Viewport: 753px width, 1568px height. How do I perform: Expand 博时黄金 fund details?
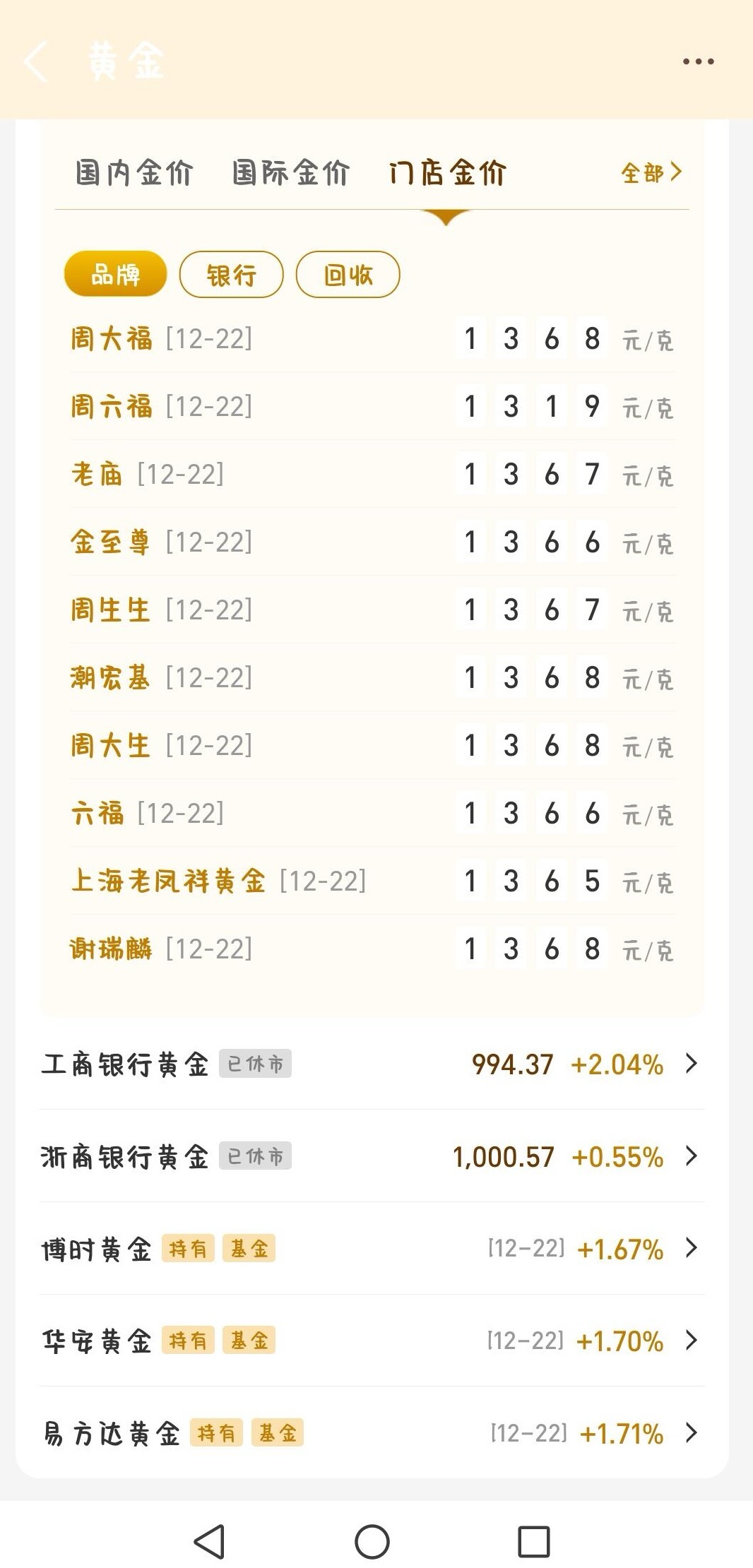(692, 1249)
